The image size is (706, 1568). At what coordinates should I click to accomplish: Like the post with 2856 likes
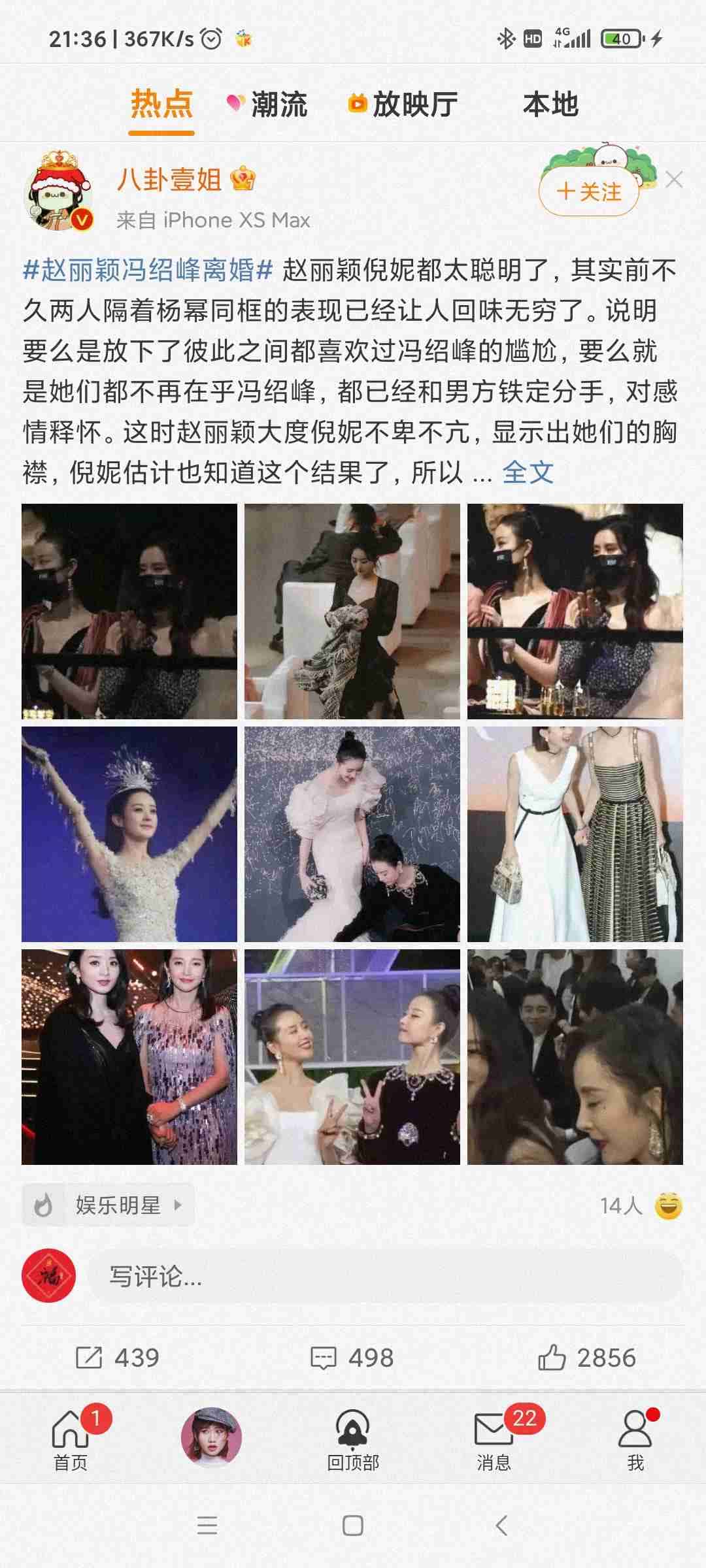(x=586, y=1358)
